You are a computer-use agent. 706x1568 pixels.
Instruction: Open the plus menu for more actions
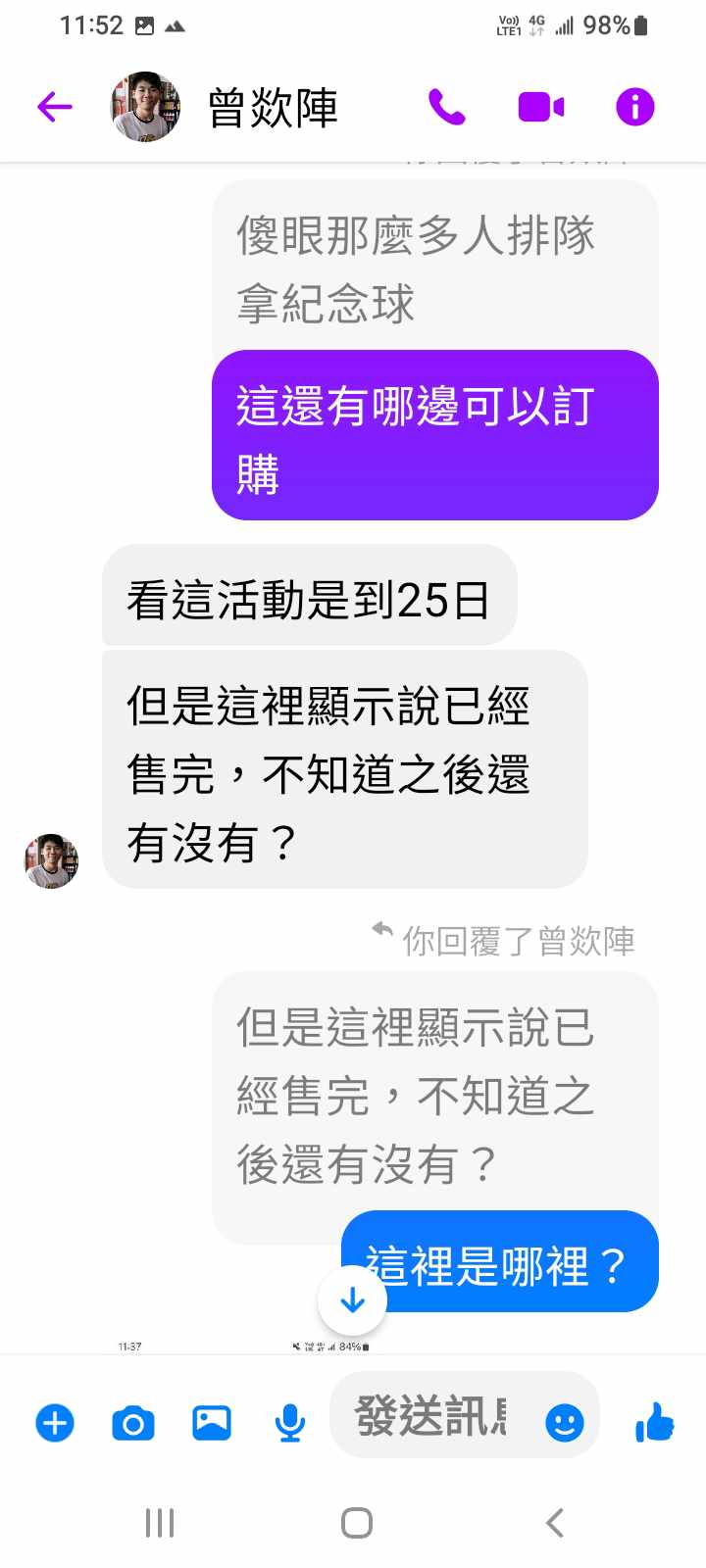(55, 1422)
